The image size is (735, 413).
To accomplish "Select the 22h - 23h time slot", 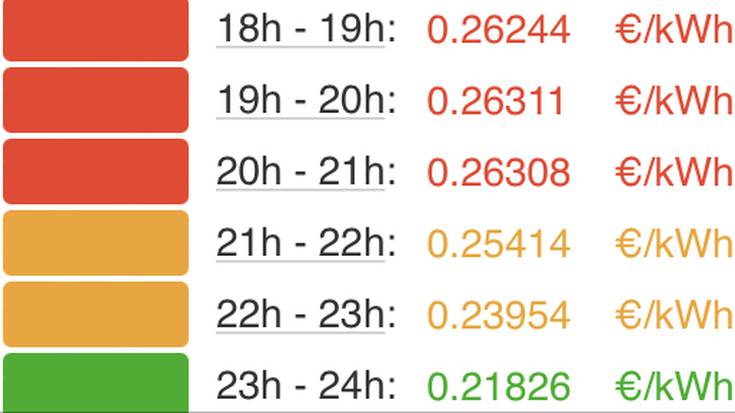I will coord(300,315).
